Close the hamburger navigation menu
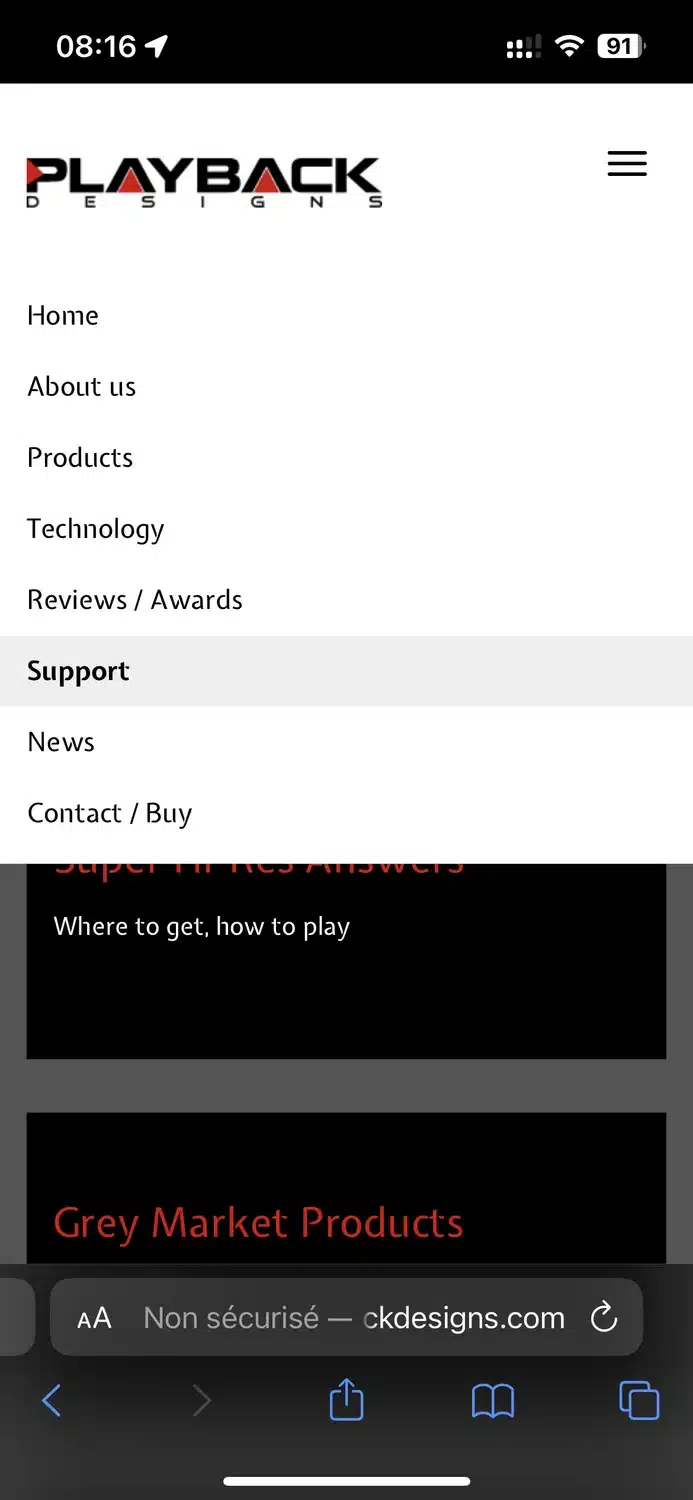Viewport: 693px width, 1500px height. click(x=627, y=164)
